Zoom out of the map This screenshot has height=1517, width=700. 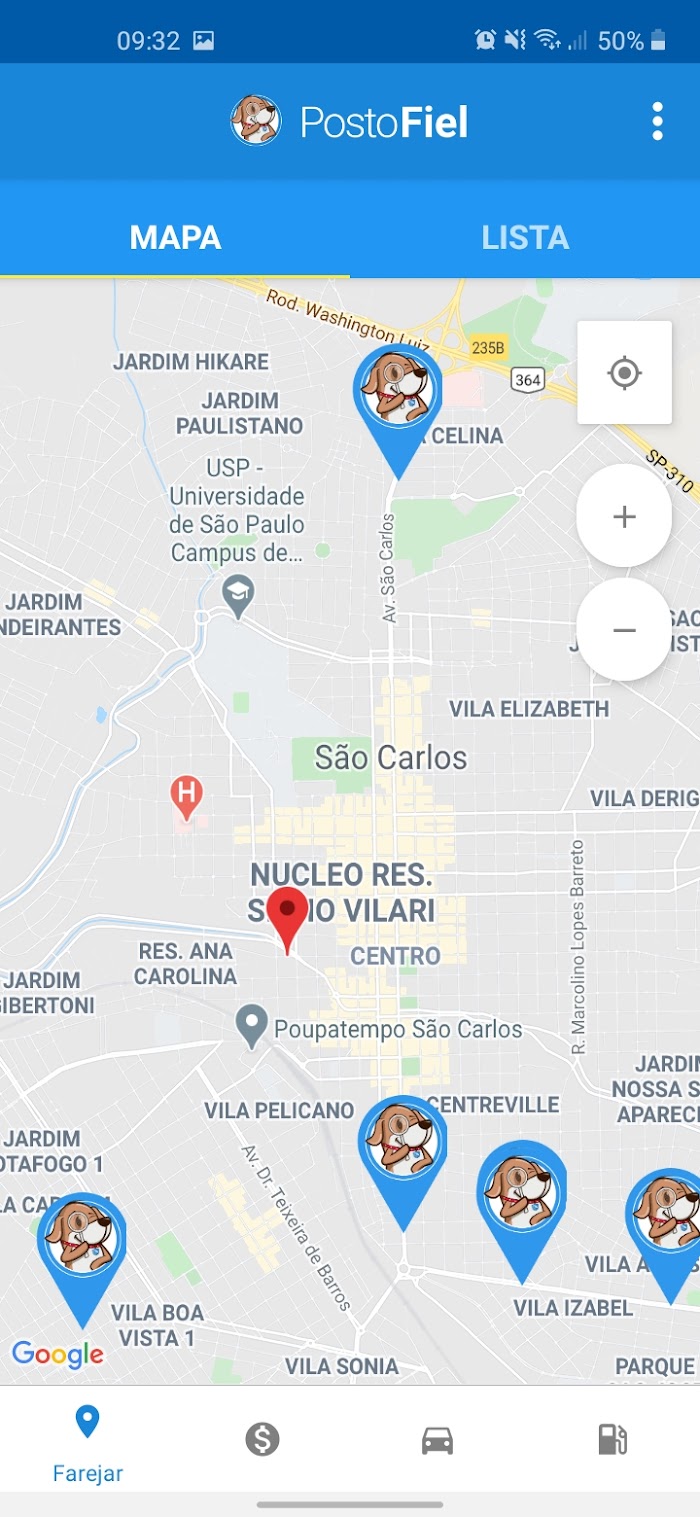(x=624, y=630)
